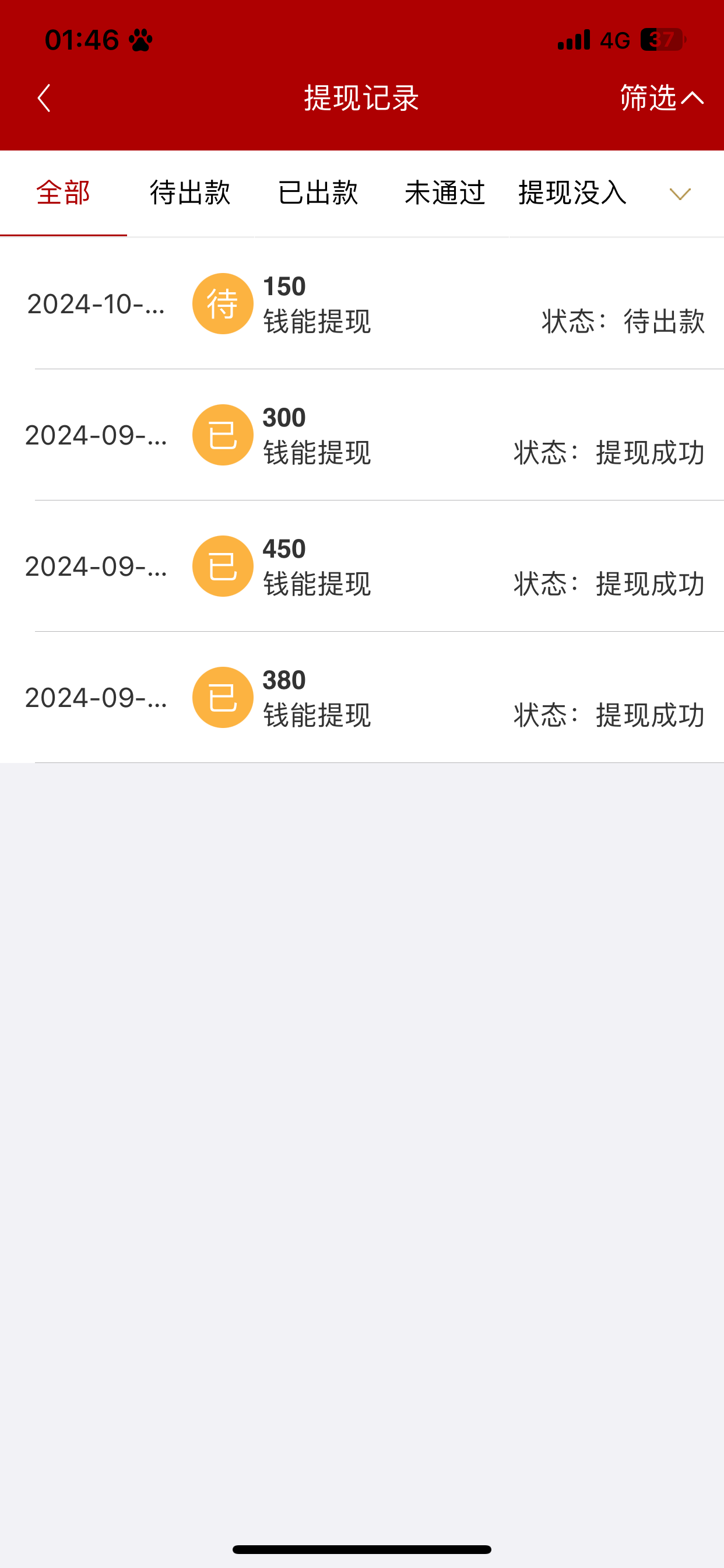The image size is (724, 1568).
Task: Show the 未通过 records tab
Action: point(445,194)
